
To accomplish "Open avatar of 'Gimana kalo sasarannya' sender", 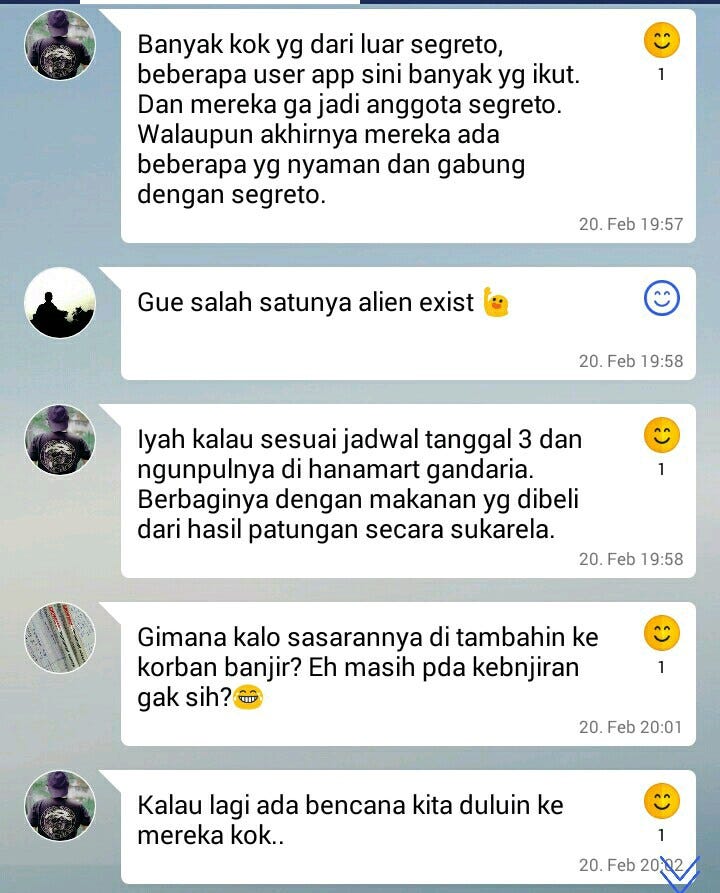I will click(x=60, y=638).
